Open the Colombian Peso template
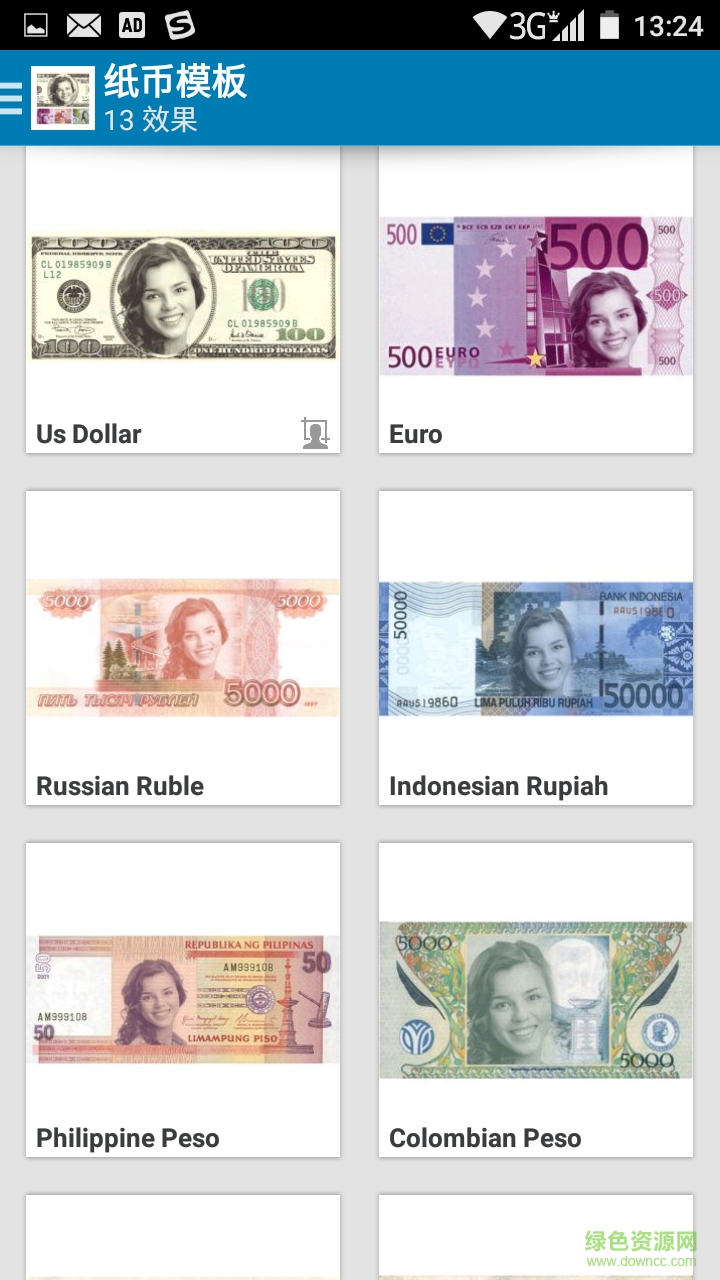This screenshot has width=720, height=1280. (535, 1000)
